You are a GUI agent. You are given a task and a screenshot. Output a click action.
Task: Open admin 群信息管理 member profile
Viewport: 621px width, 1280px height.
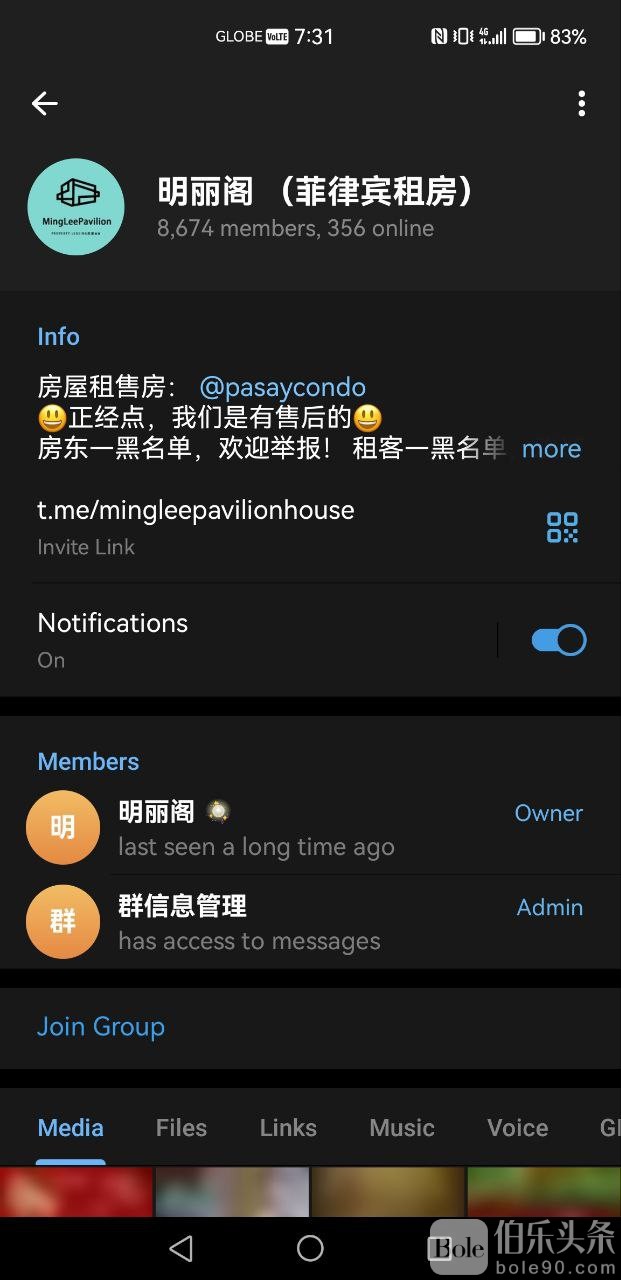click(250, 922)
